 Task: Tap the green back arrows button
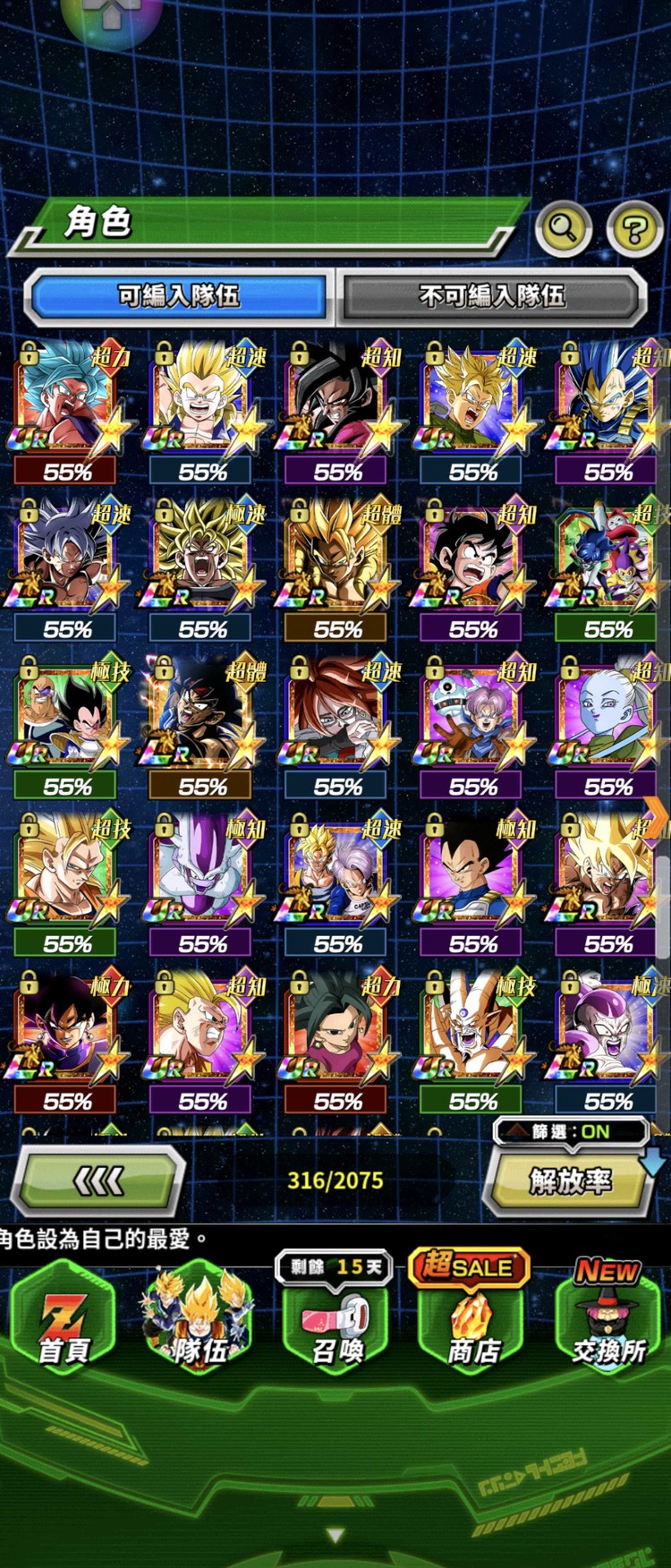(x=98, y=1182)
